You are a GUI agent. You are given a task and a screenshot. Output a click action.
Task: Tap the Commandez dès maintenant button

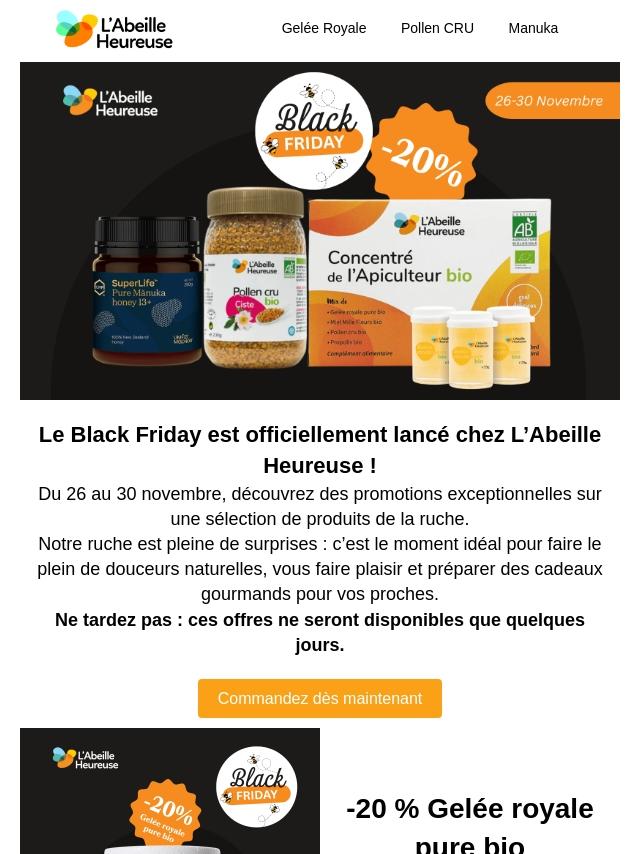(x=319, y=698)
